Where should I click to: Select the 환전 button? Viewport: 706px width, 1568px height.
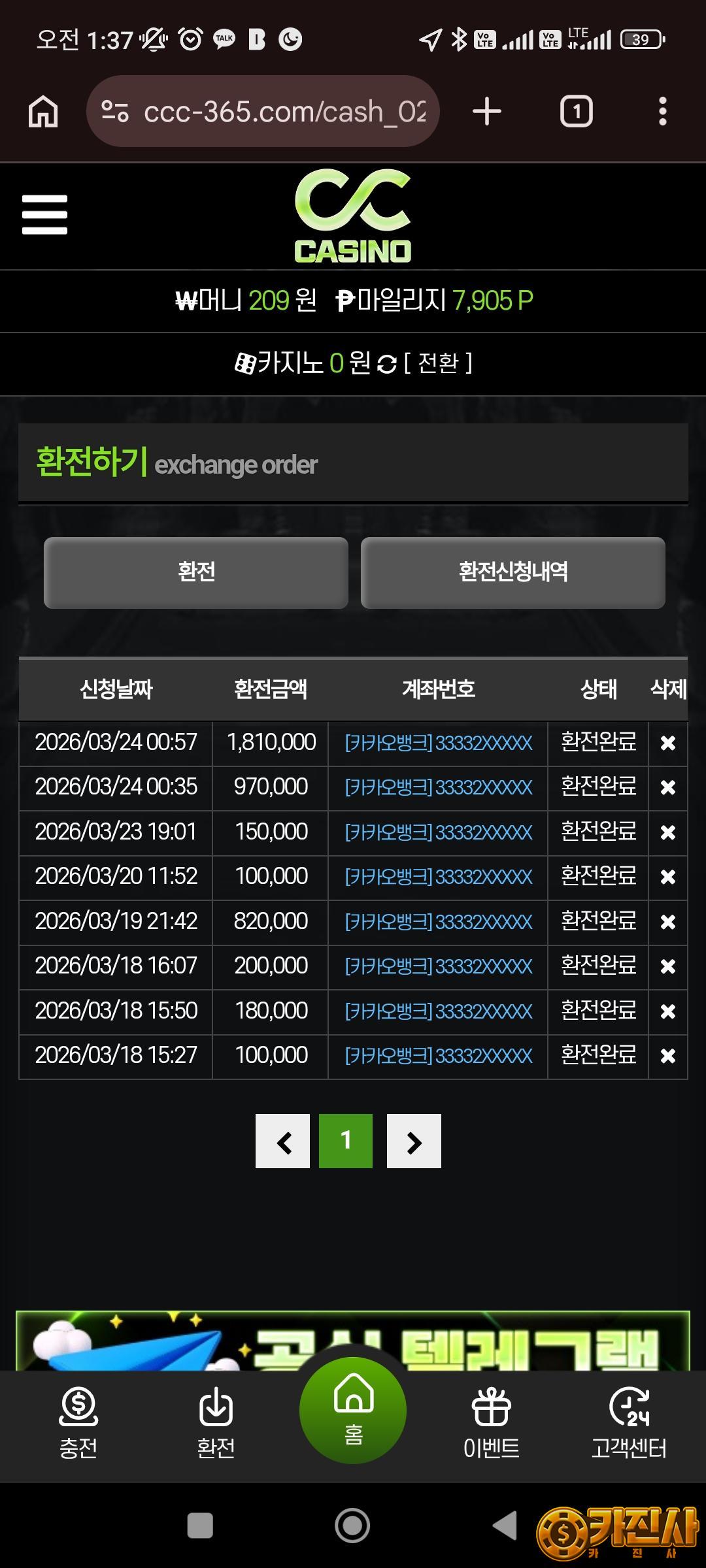[196, 572]
